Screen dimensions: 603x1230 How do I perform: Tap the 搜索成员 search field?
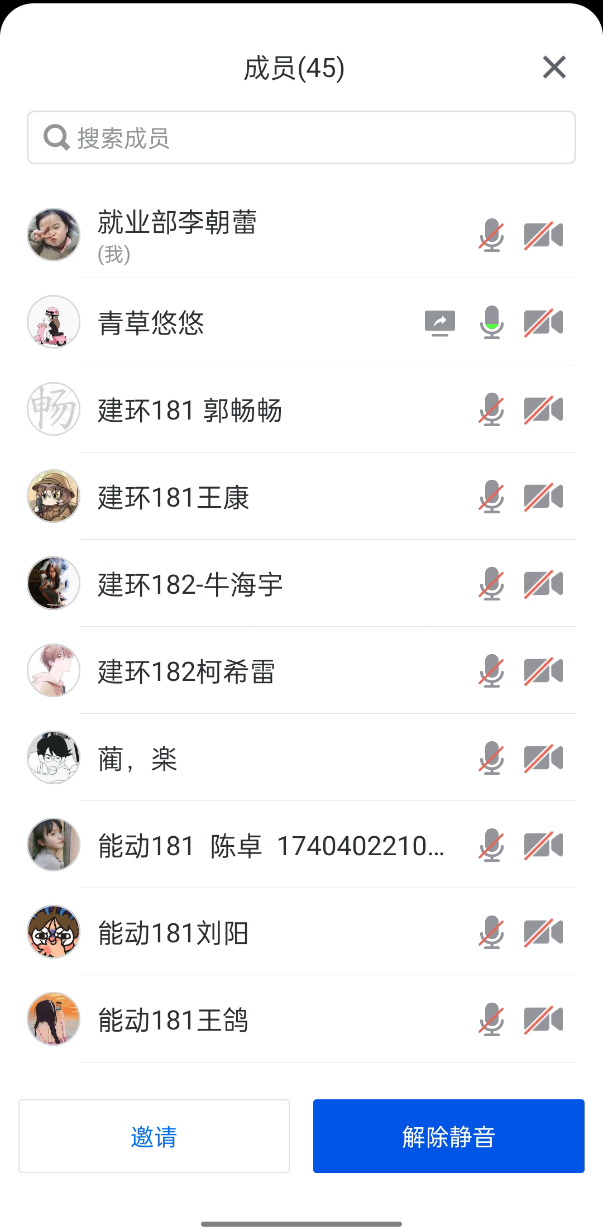tap(301, 137)
